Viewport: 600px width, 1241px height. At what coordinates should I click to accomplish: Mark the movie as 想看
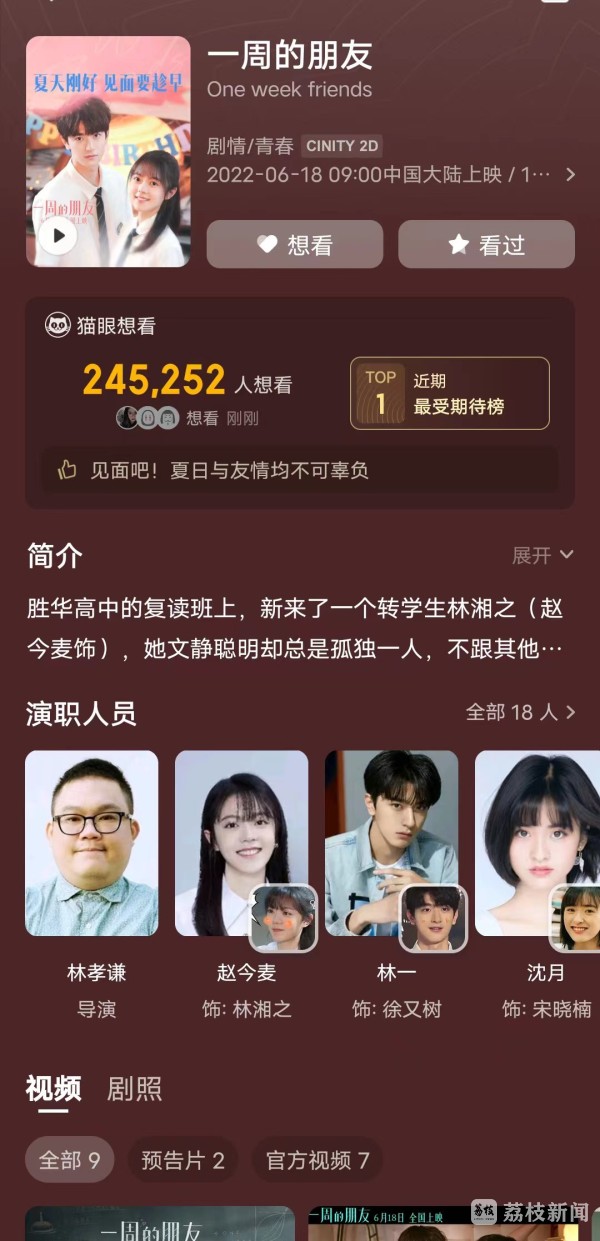pyautogui.click(x=295, y=244)
